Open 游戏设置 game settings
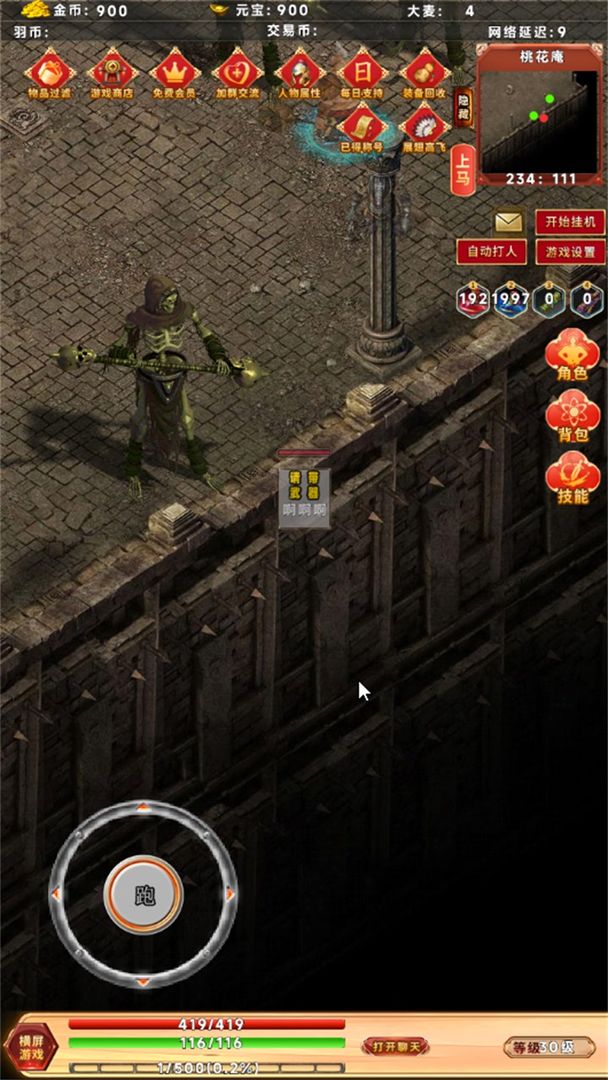The width and height of the screenshot is (608, 1080). coord(570,252)
